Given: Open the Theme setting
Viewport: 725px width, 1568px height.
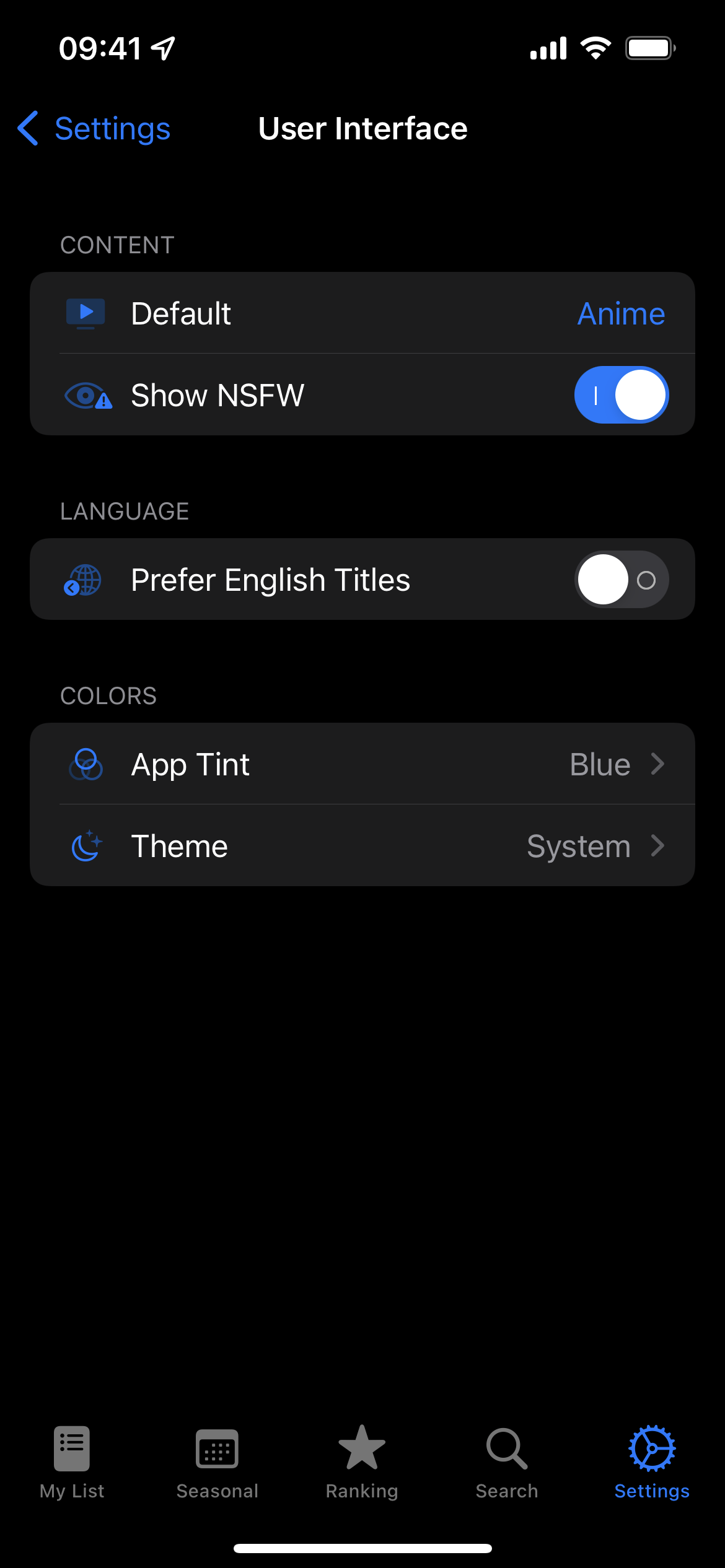Looking at the screenshot, I should pyautogui.click(x=362, y=846).
